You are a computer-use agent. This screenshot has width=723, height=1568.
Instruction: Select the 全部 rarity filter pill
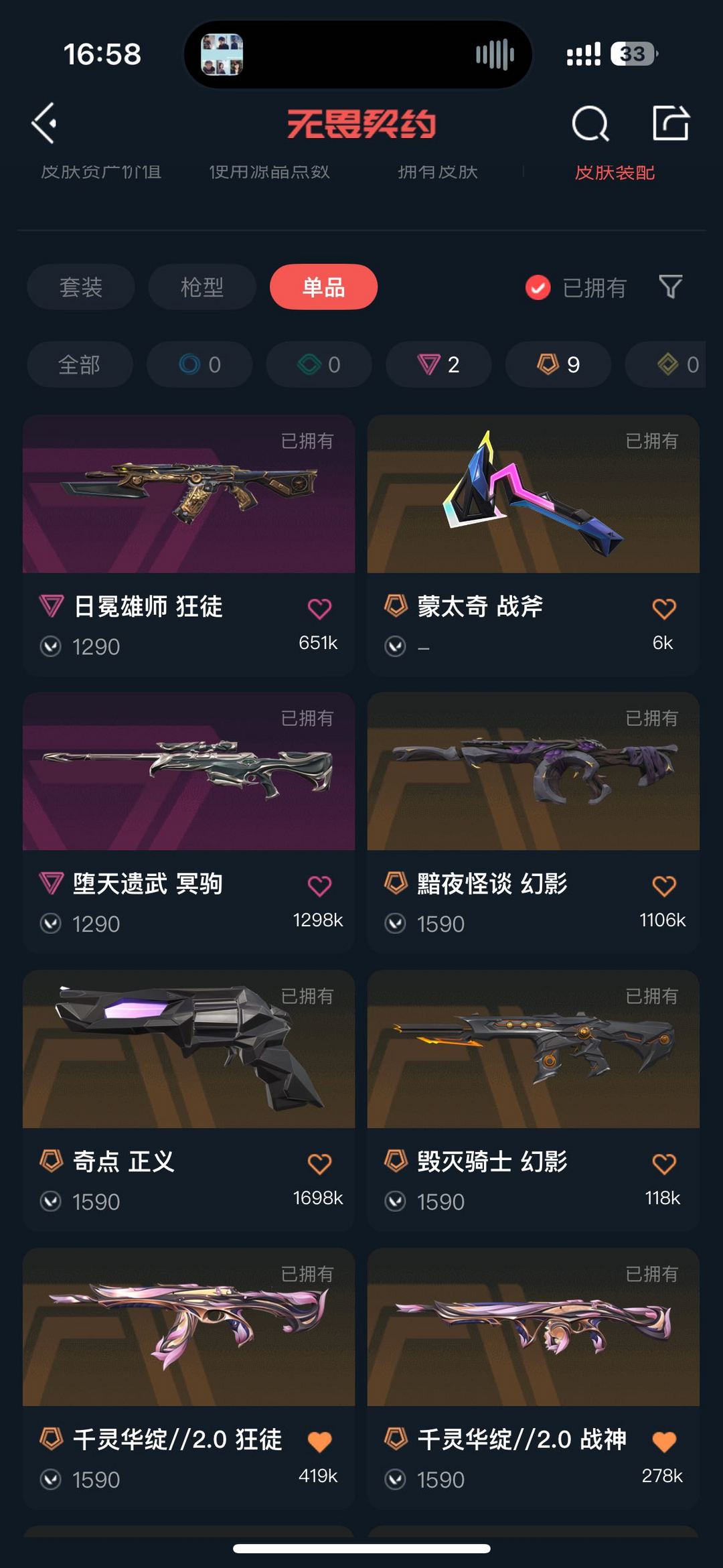(x=79, y=364)
